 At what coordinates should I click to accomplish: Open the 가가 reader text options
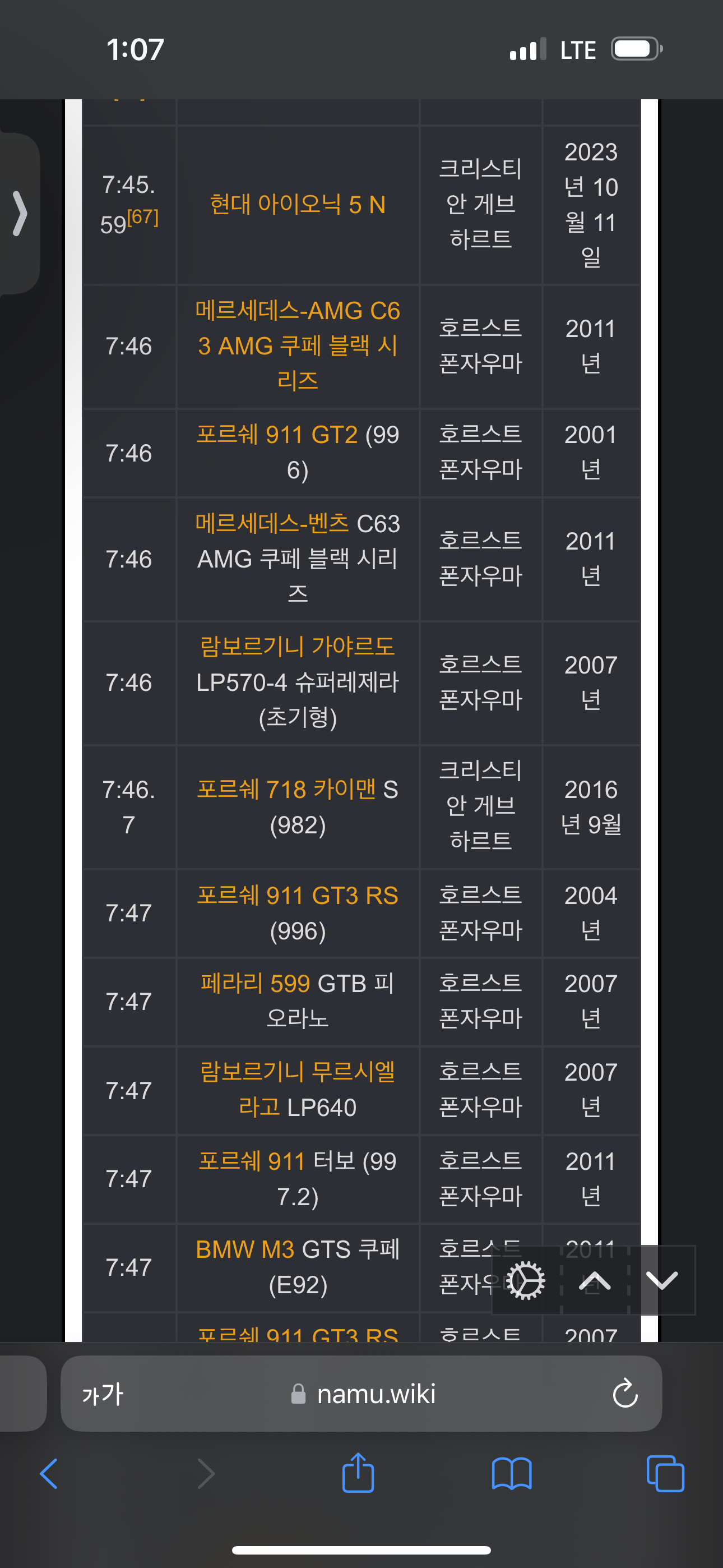point(103,1393)
